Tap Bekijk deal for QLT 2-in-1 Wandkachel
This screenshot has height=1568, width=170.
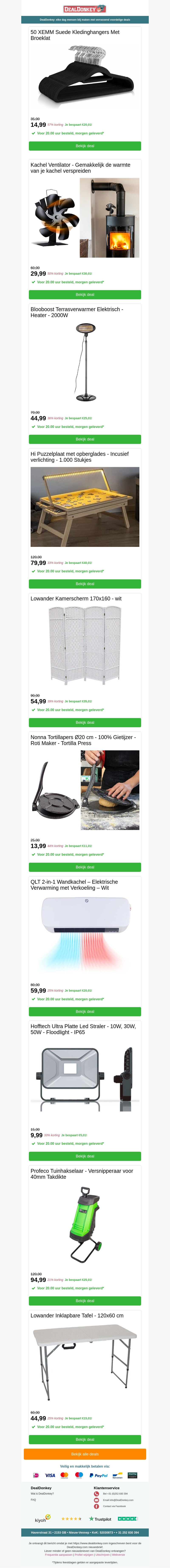click(85, 1012)
